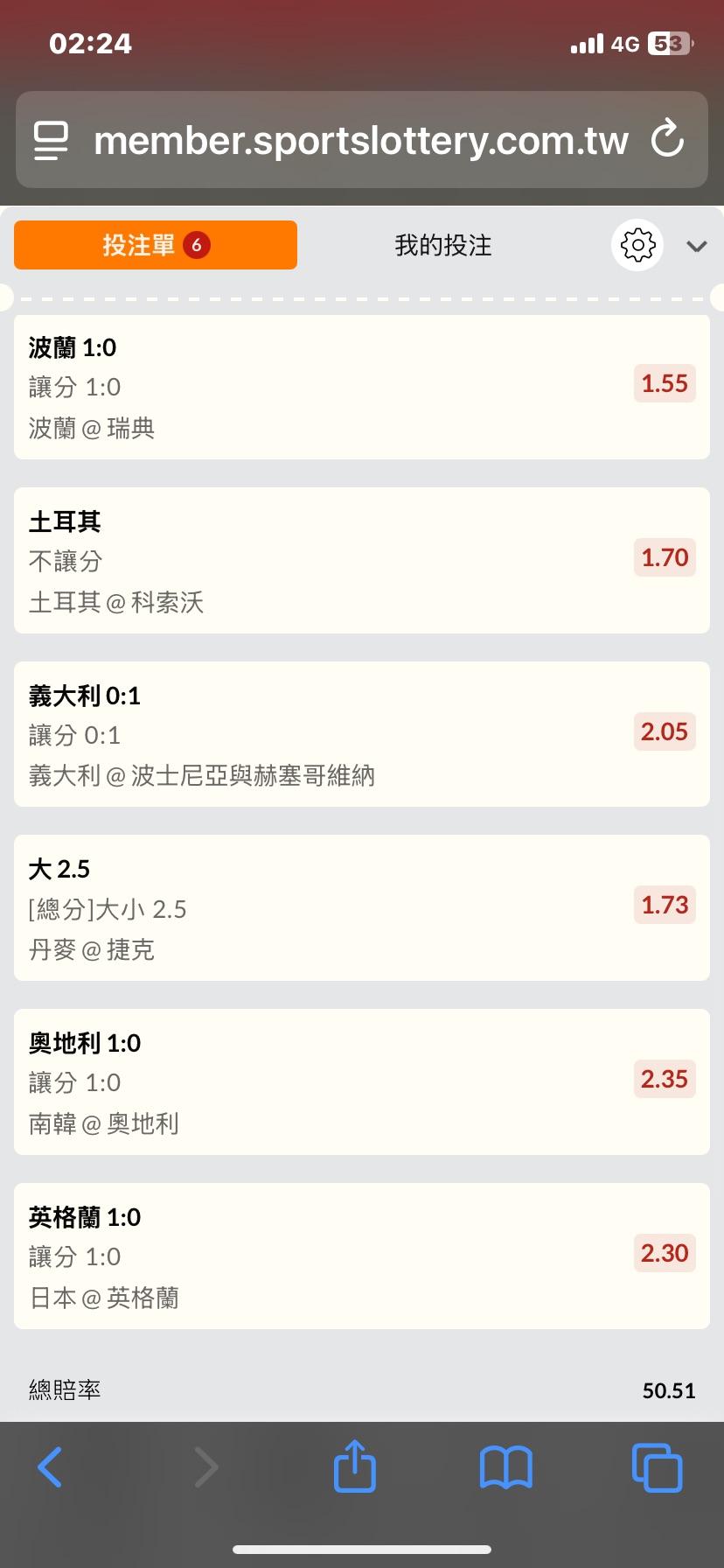Switch to the 投注單 tab
Viewport: 724px width, 1568px height.
[156, 245]
